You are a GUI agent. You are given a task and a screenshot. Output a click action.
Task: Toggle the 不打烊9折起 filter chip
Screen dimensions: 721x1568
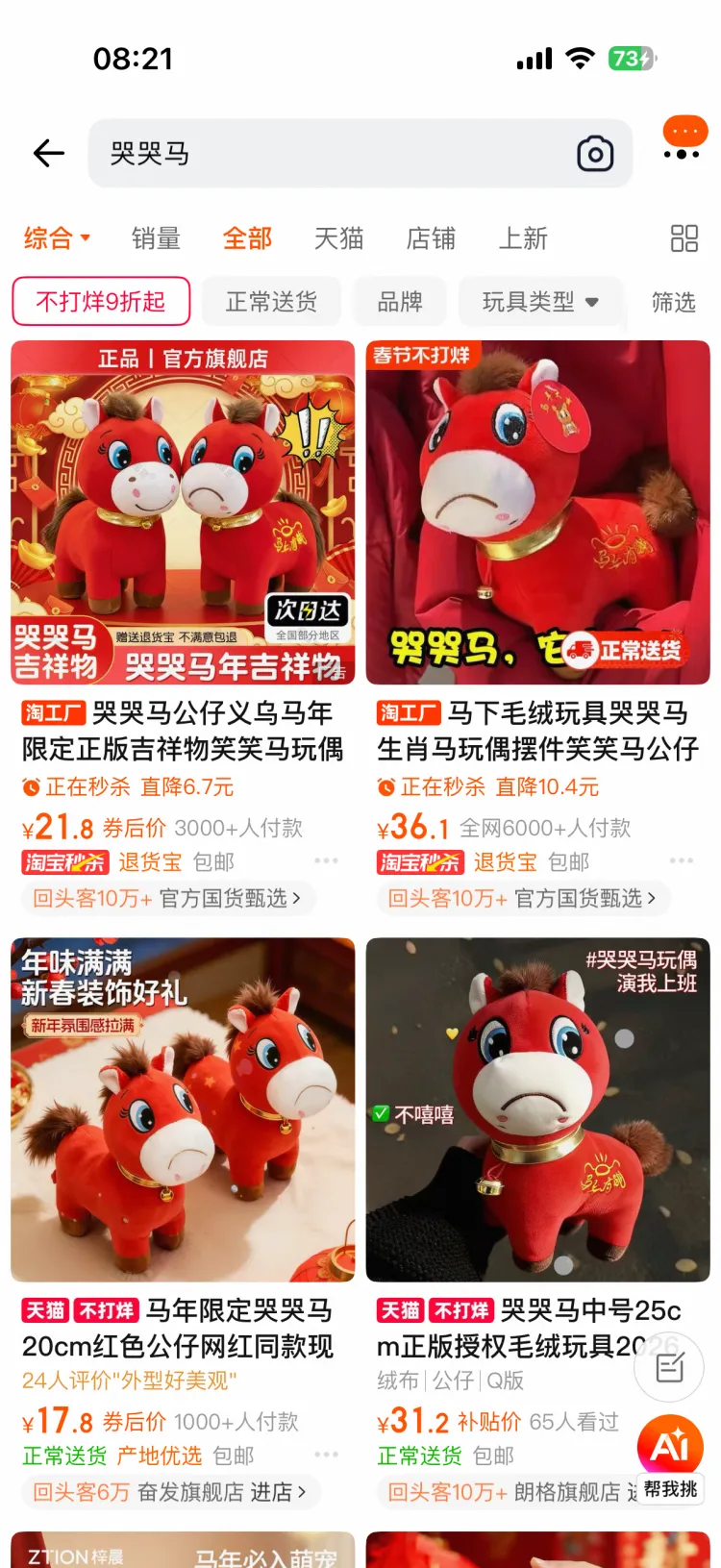click(x=100, y=301)
